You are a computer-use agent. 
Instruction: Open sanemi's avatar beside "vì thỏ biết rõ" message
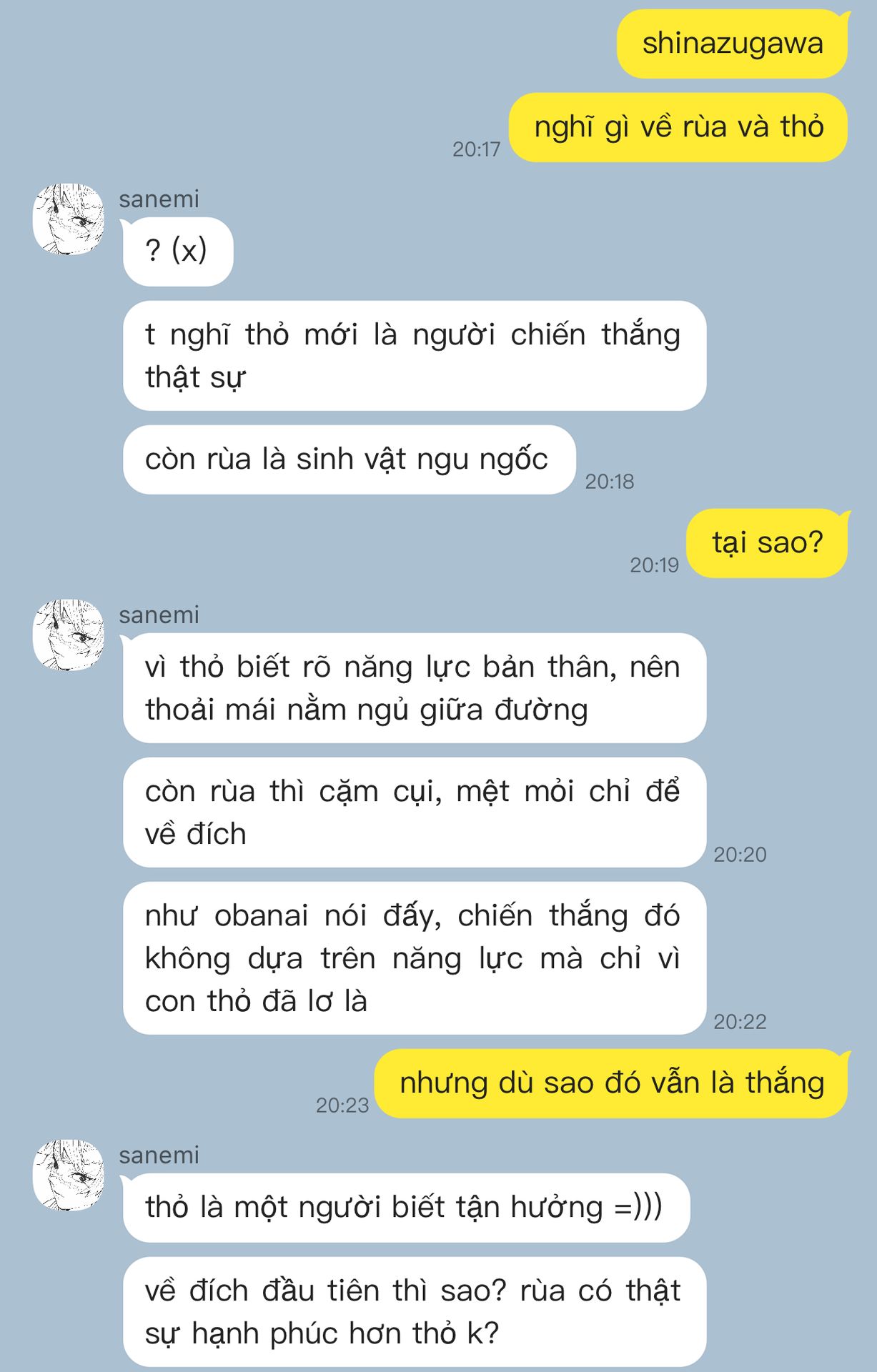point(69,635)
